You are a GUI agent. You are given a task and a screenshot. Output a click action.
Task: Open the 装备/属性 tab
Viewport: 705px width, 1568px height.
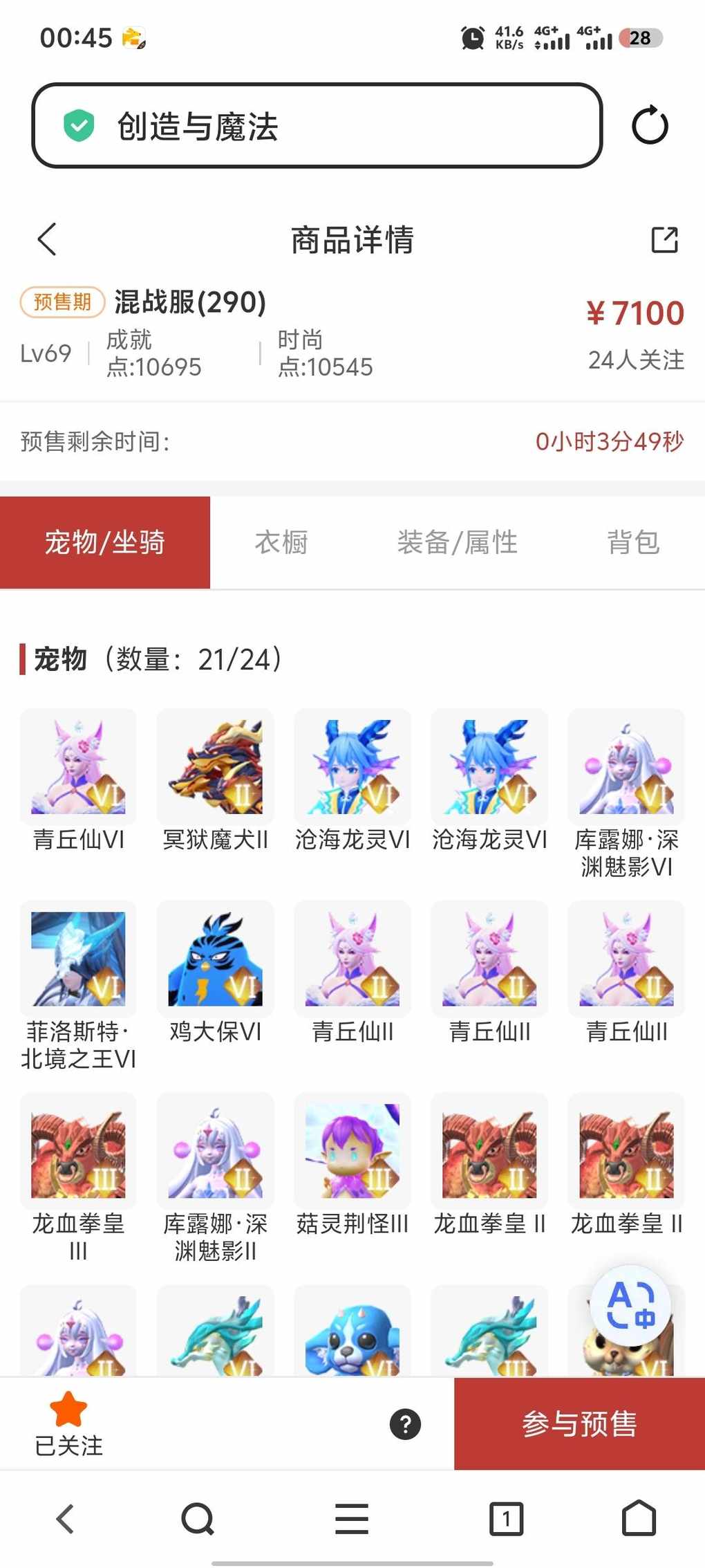pyautogui.click(x=457, y=542)
